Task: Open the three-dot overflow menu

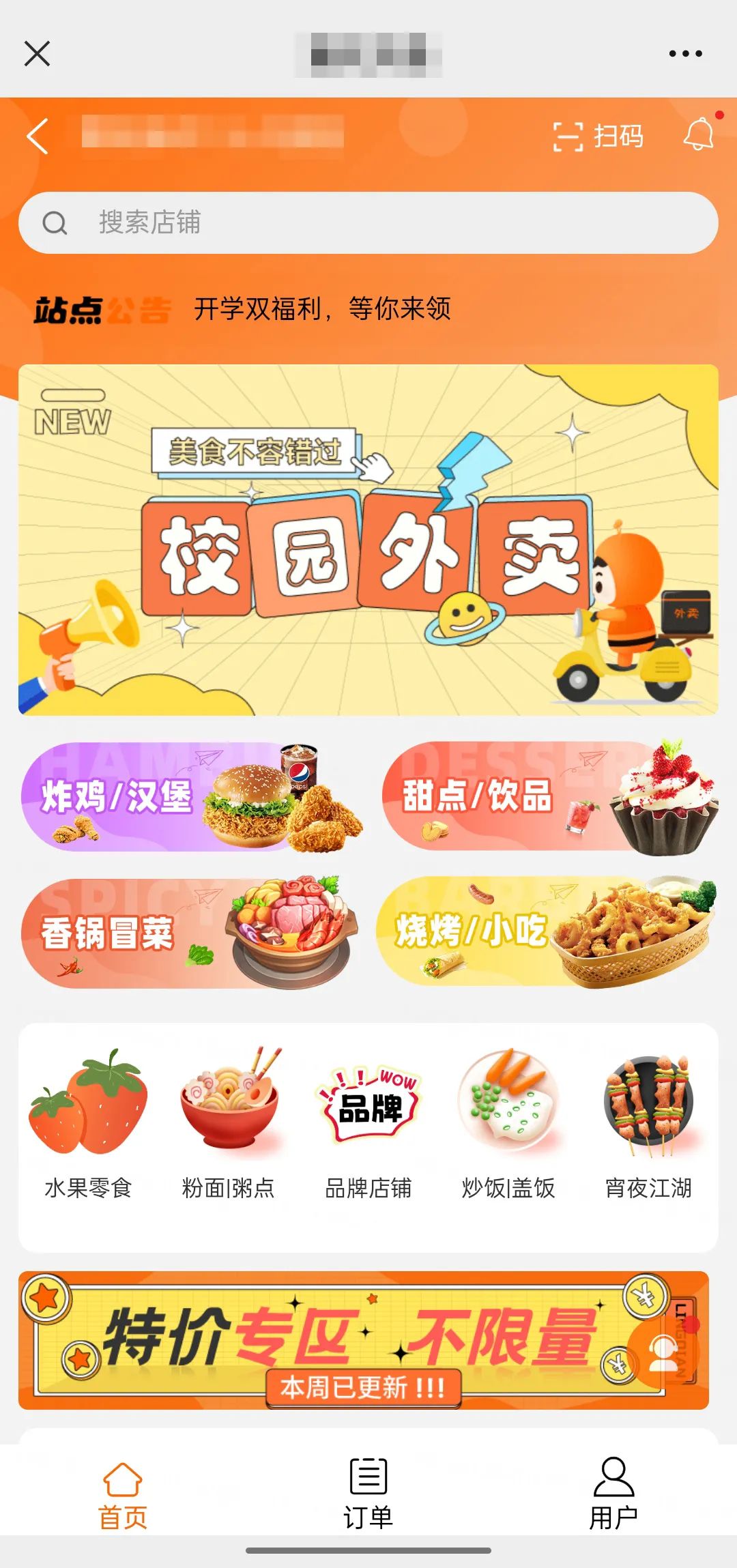Action: pos(685,53)
